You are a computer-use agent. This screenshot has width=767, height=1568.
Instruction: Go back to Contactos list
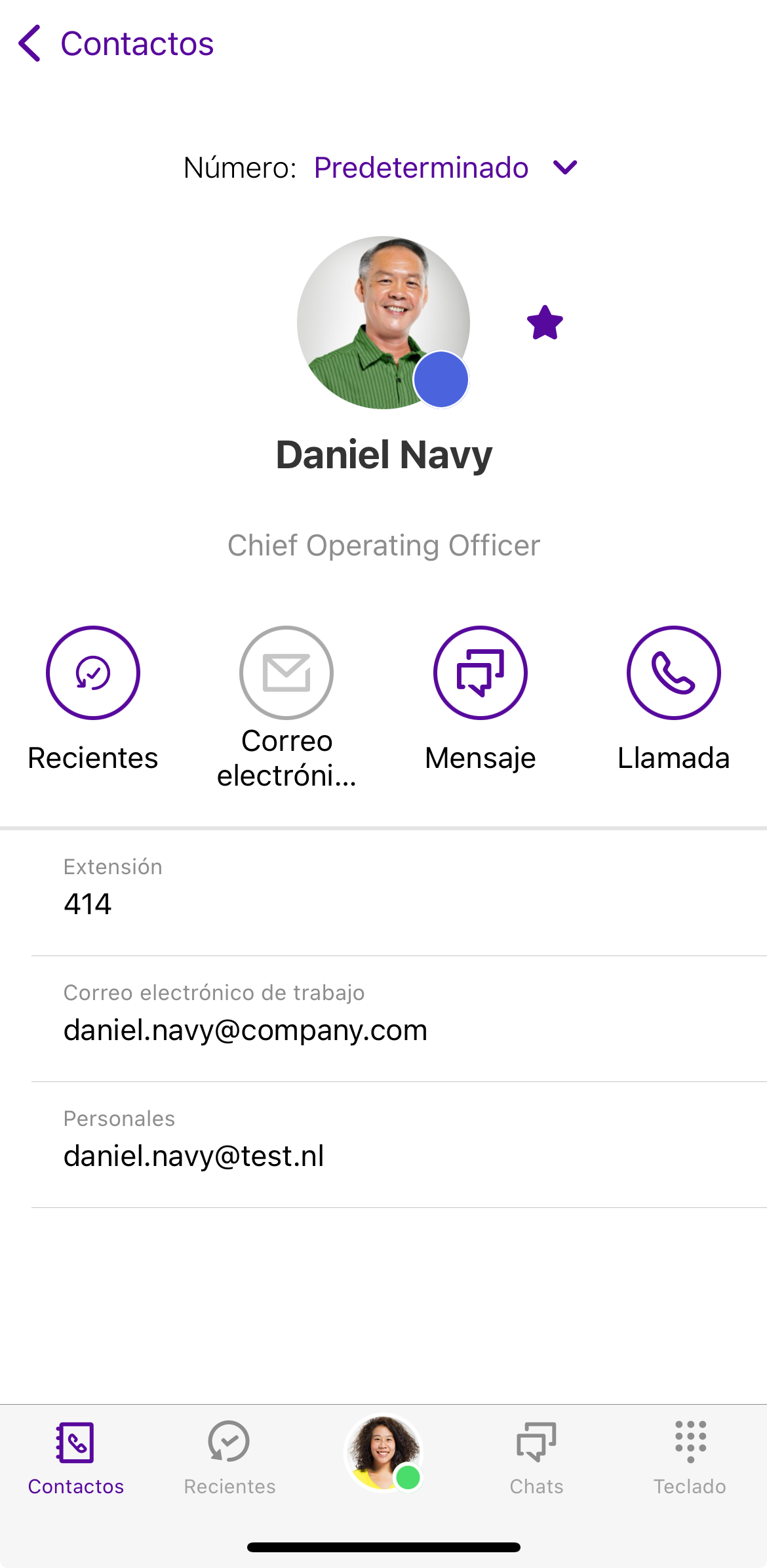pyautogui.click(x=115, y=44)
